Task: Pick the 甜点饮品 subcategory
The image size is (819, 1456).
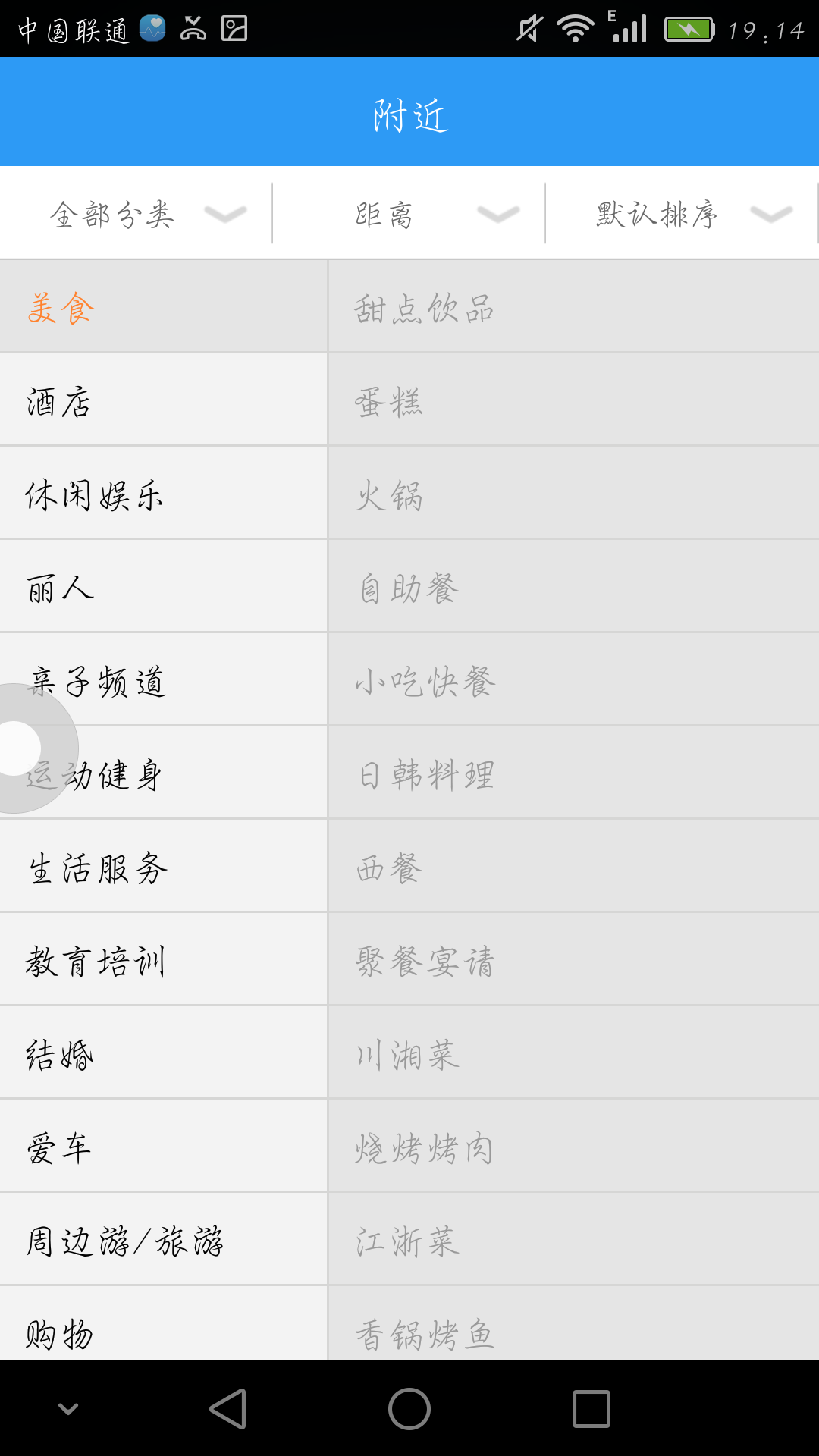Action: point(573,308)
